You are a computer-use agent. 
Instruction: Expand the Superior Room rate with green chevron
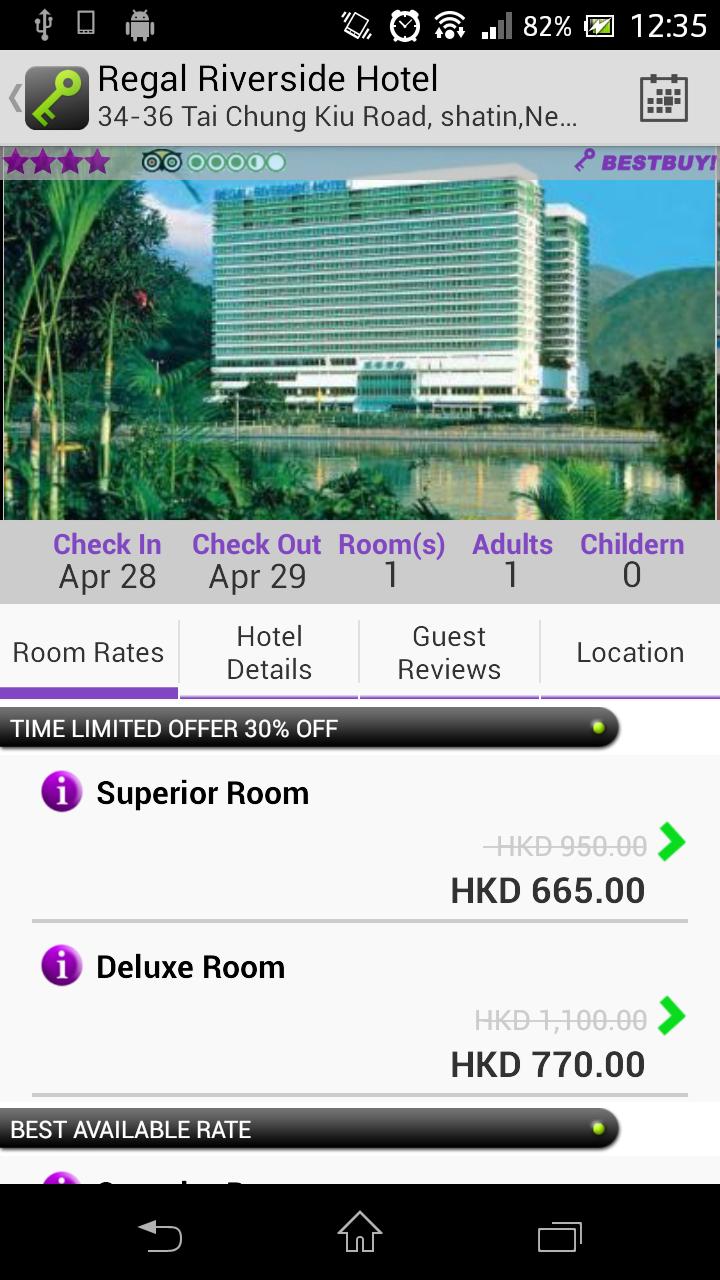click(672, 842)
